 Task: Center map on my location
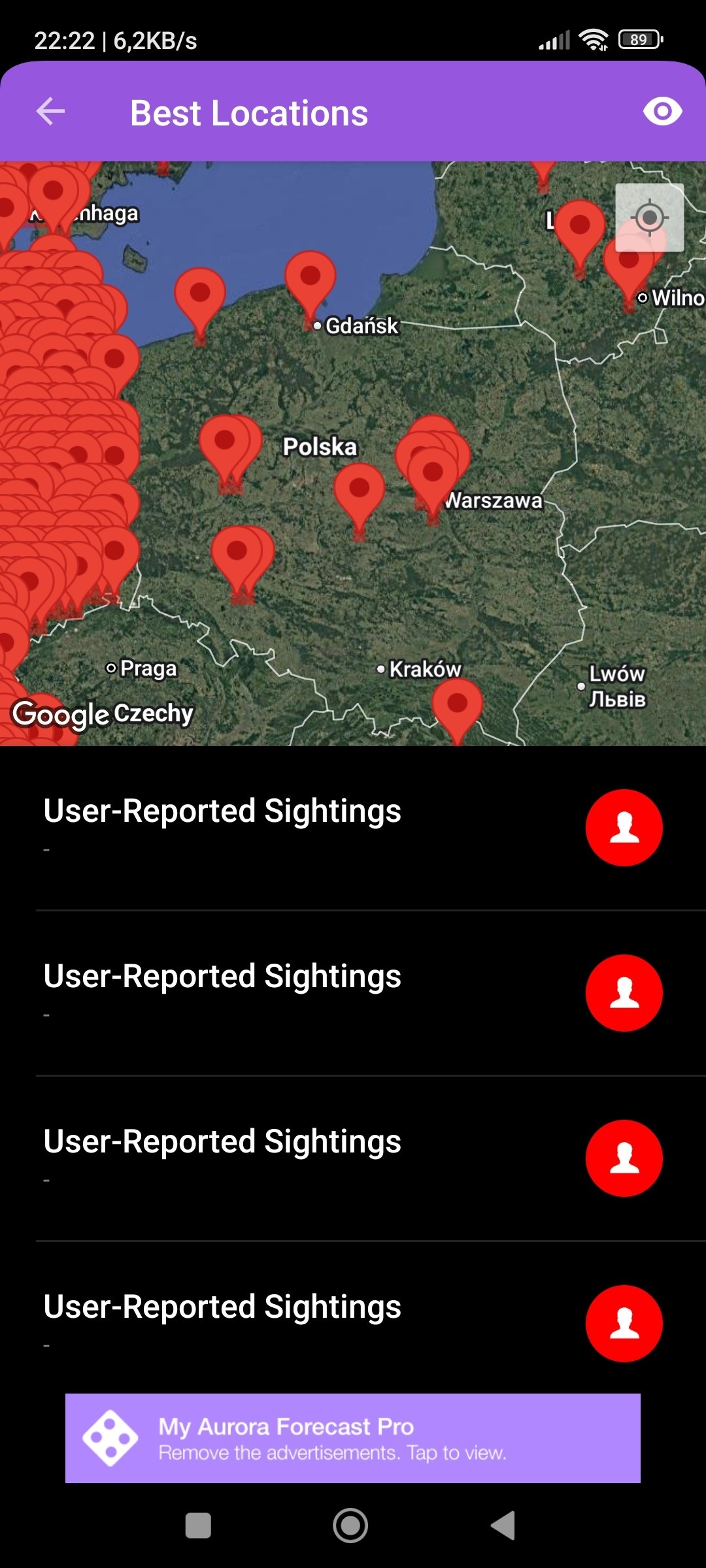tap(649, 218)
